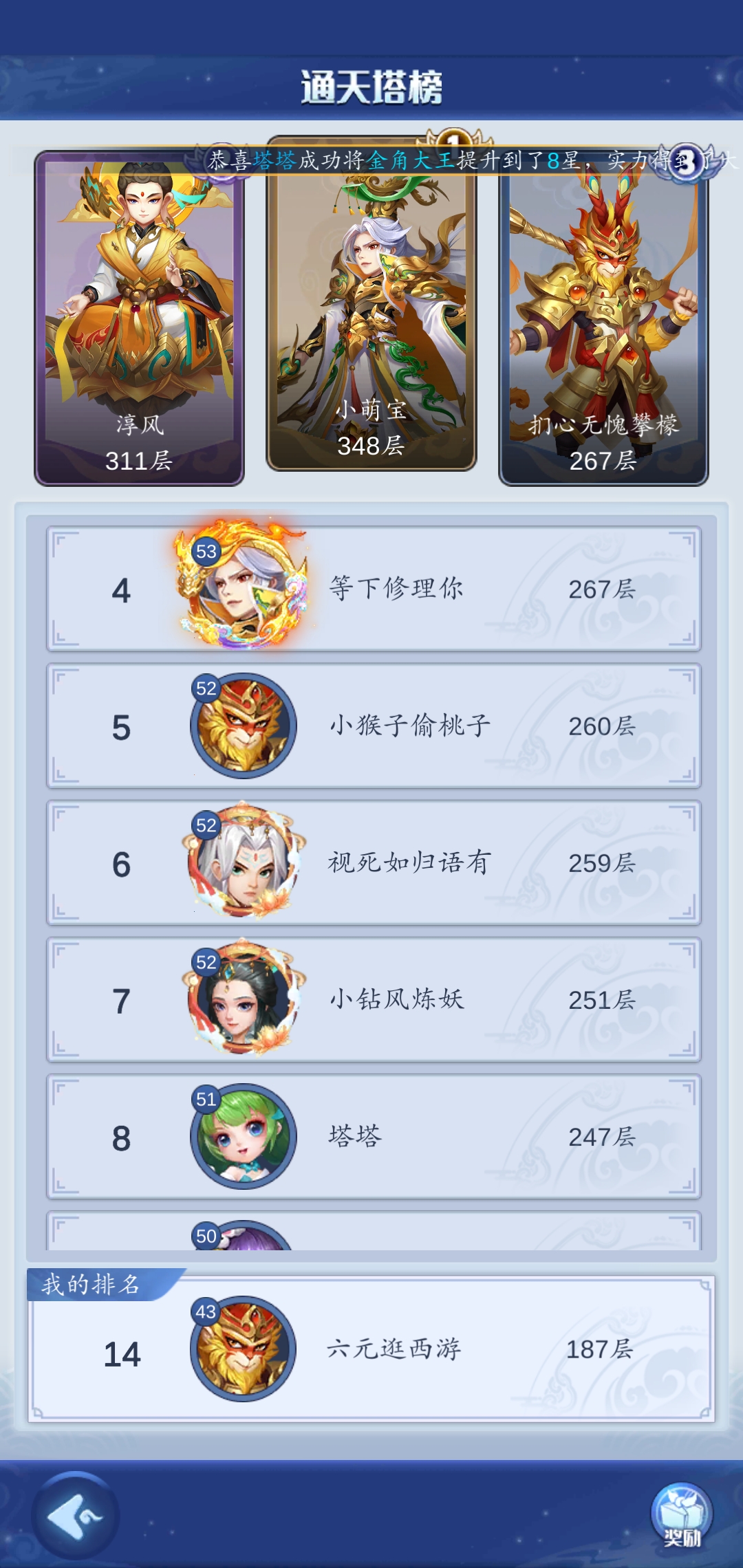Viewport: 743px width, 1568px height.
Task: Open rank 4 player 等下修理你
Action: click(374, 589)
